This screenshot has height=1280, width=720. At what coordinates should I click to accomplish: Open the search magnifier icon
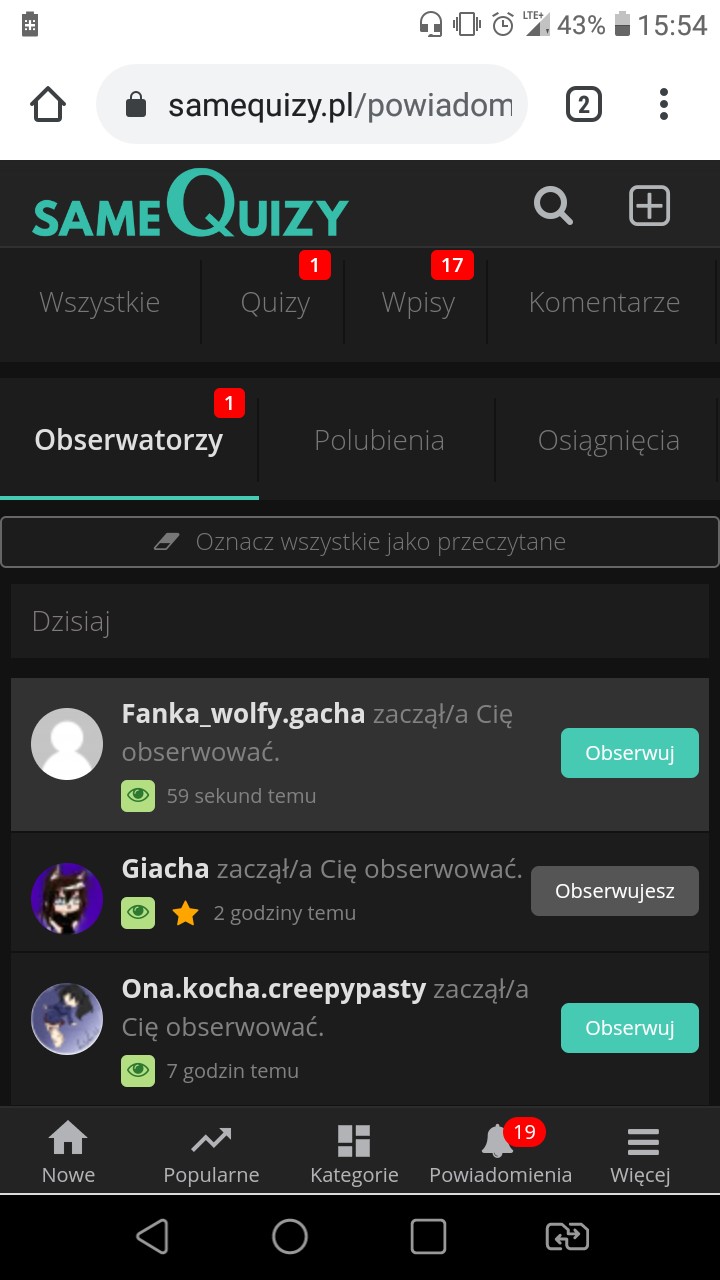tap(553, 206)
